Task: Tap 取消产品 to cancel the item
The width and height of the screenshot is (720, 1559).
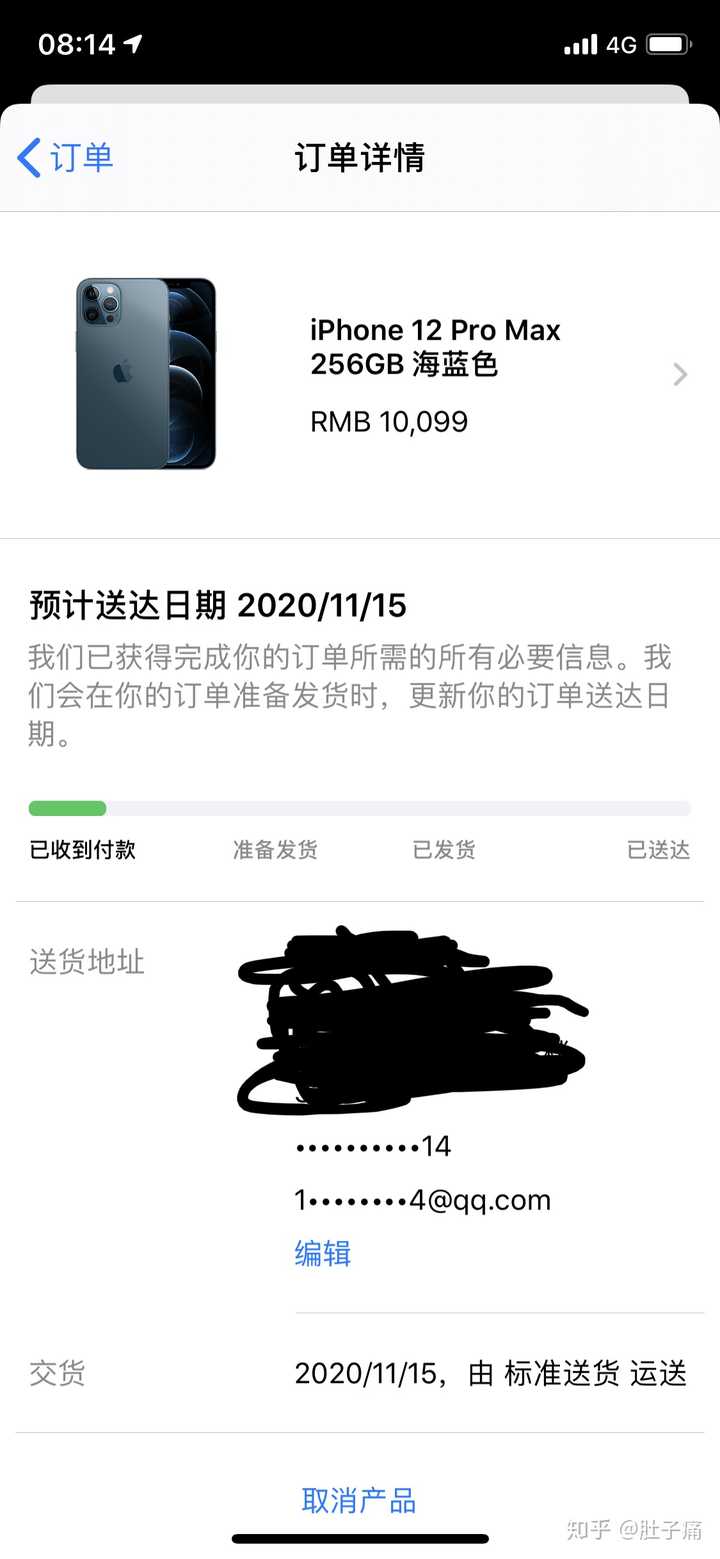Action: tap(359, 1500)
